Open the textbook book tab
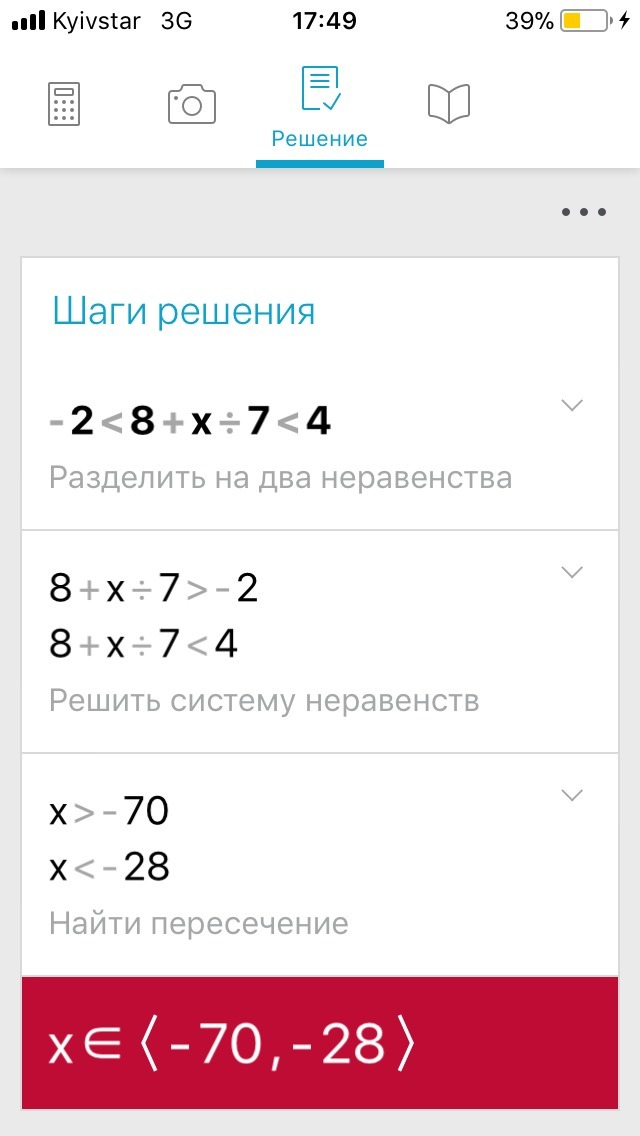The height and width of the screenshot is (1136, 640). pyautogui.click(x=449, y=104)
